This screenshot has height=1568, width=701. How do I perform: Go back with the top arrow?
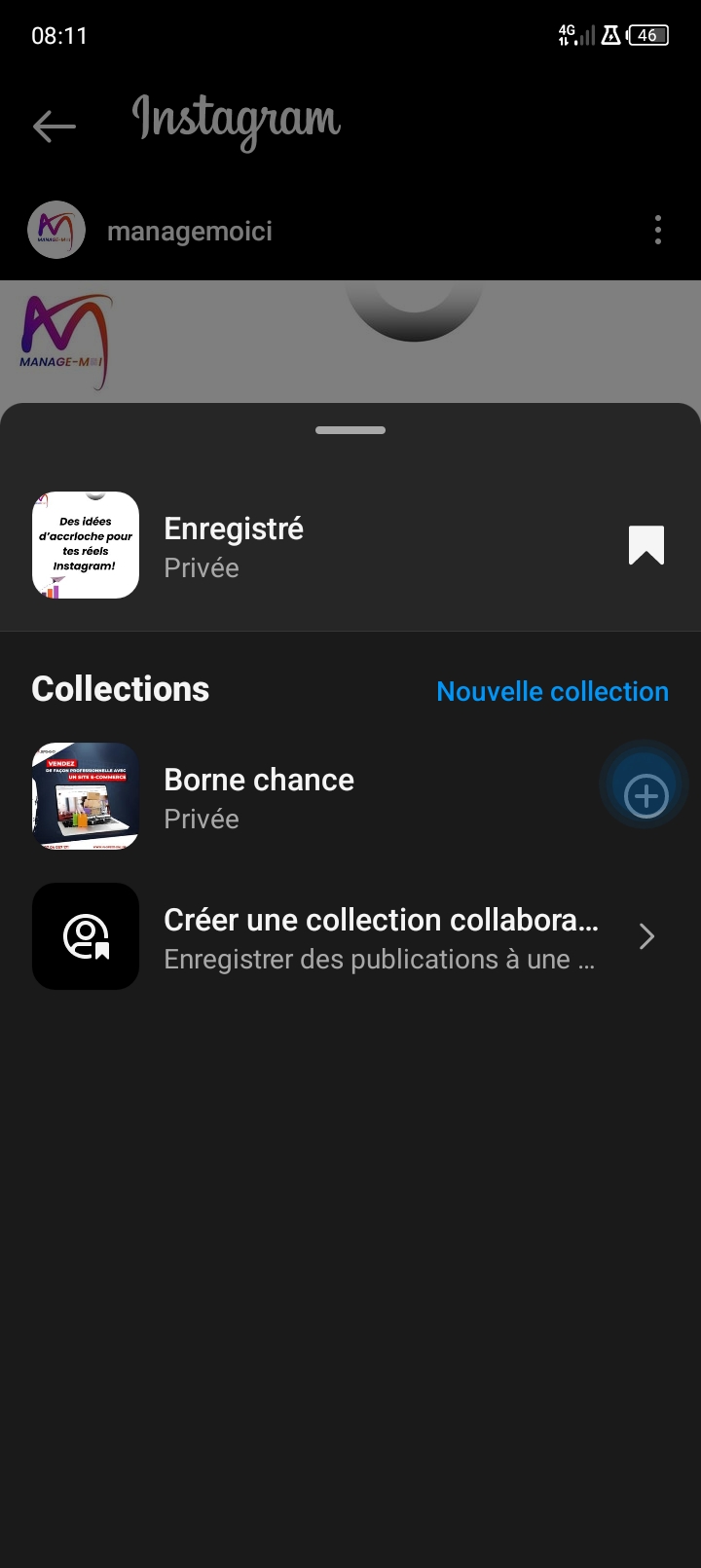coord(55,126)
